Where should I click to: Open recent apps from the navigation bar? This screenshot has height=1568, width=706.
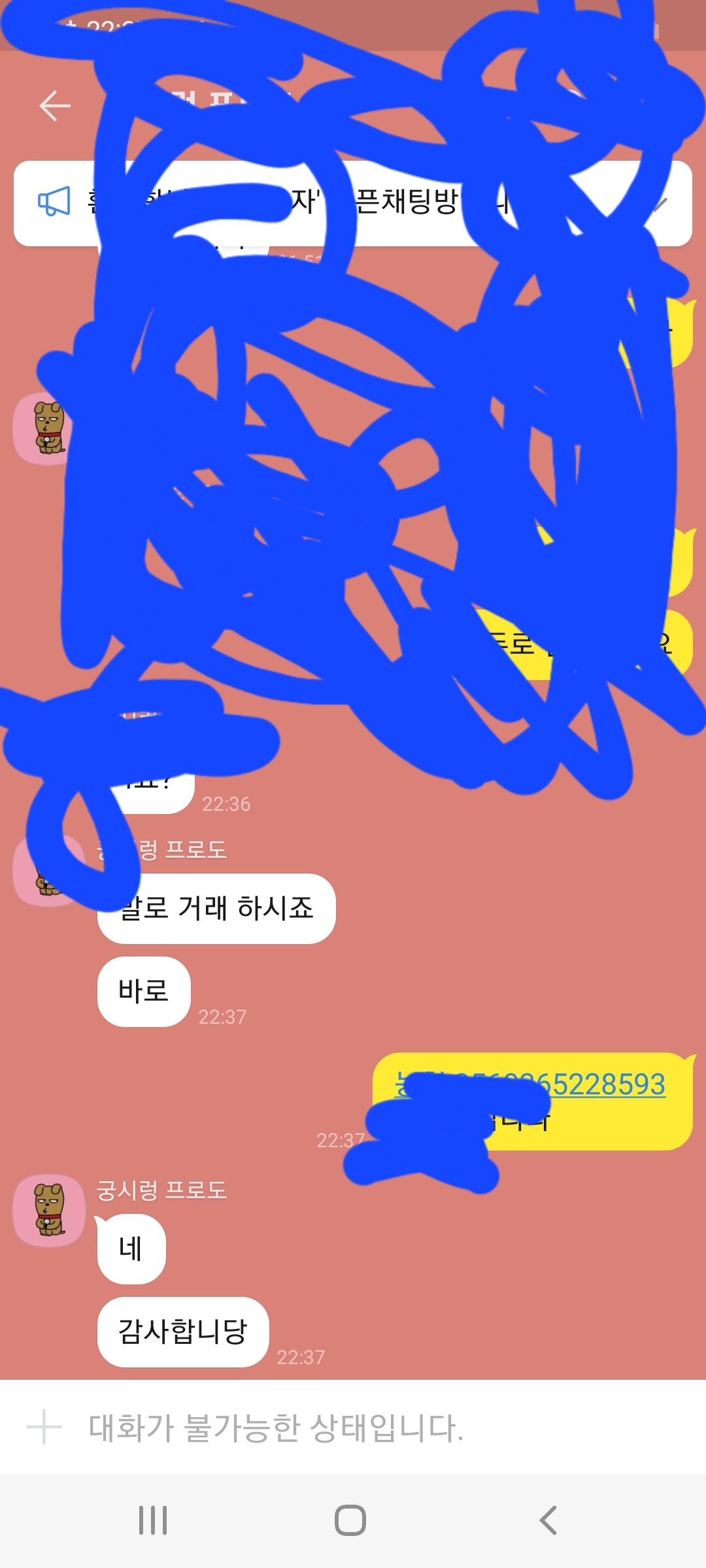tap(153, 1520)
